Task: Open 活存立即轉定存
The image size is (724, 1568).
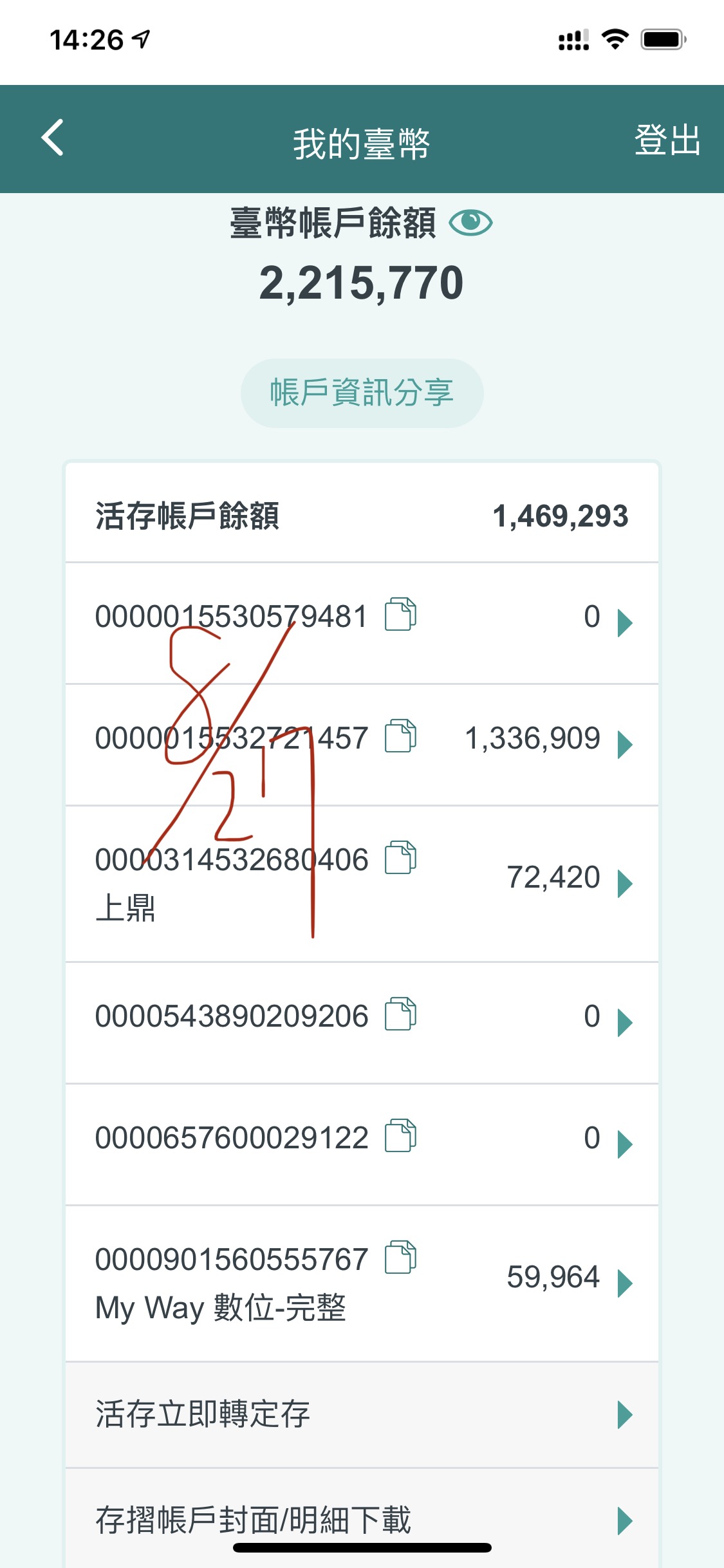Action: (x=362, y=1415)
